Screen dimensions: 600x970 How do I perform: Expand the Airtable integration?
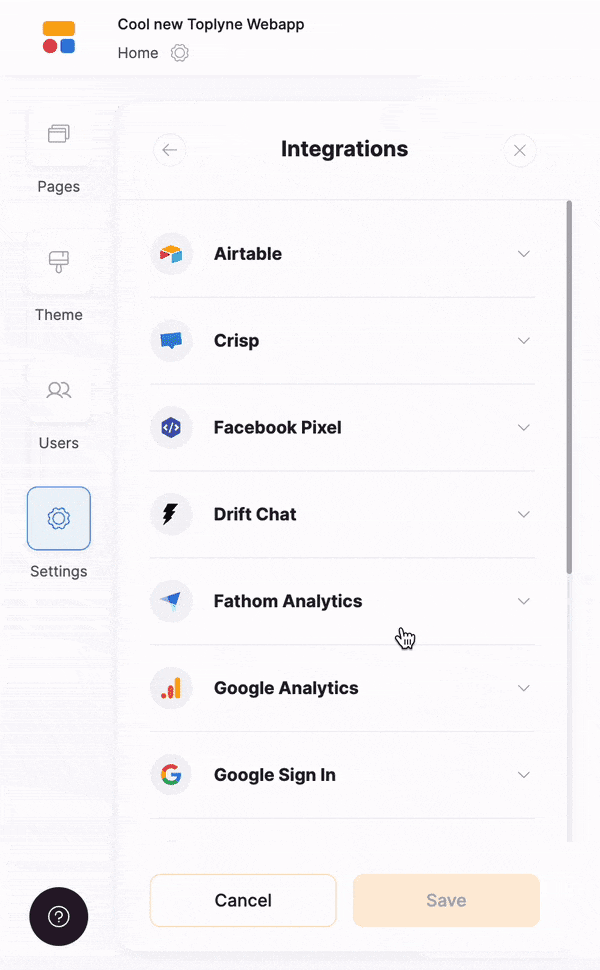(523, 254)
